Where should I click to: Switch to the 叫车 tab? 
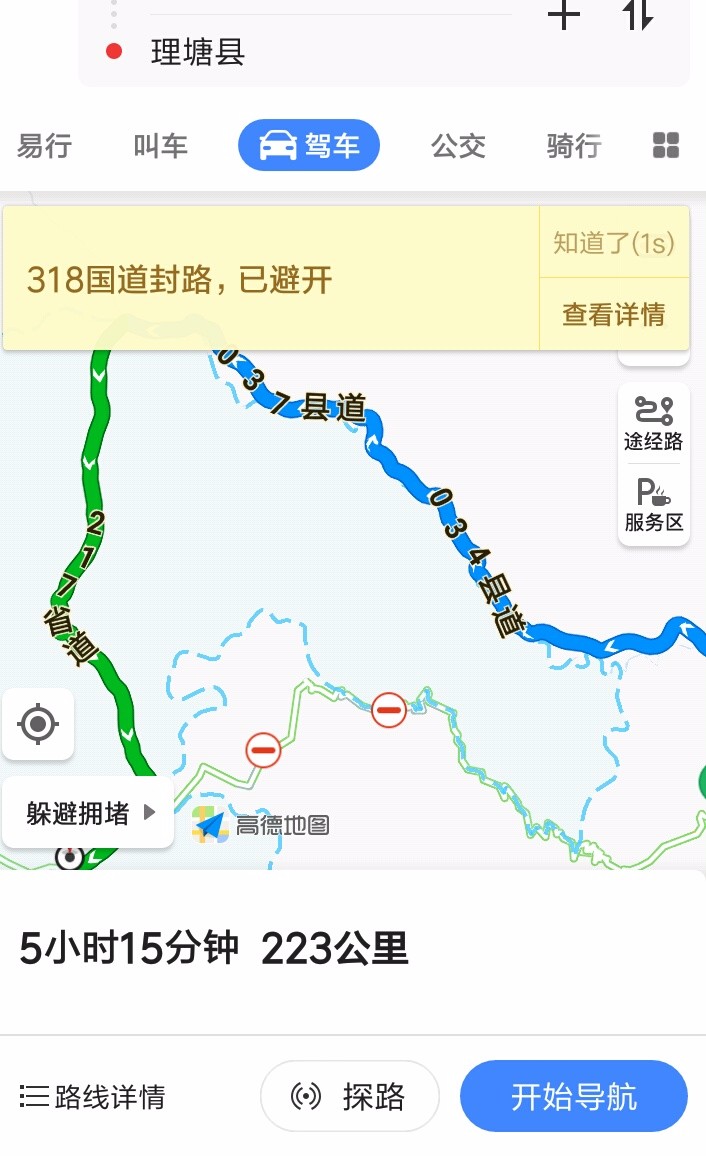pyautogui.click(x=161, y=145)
